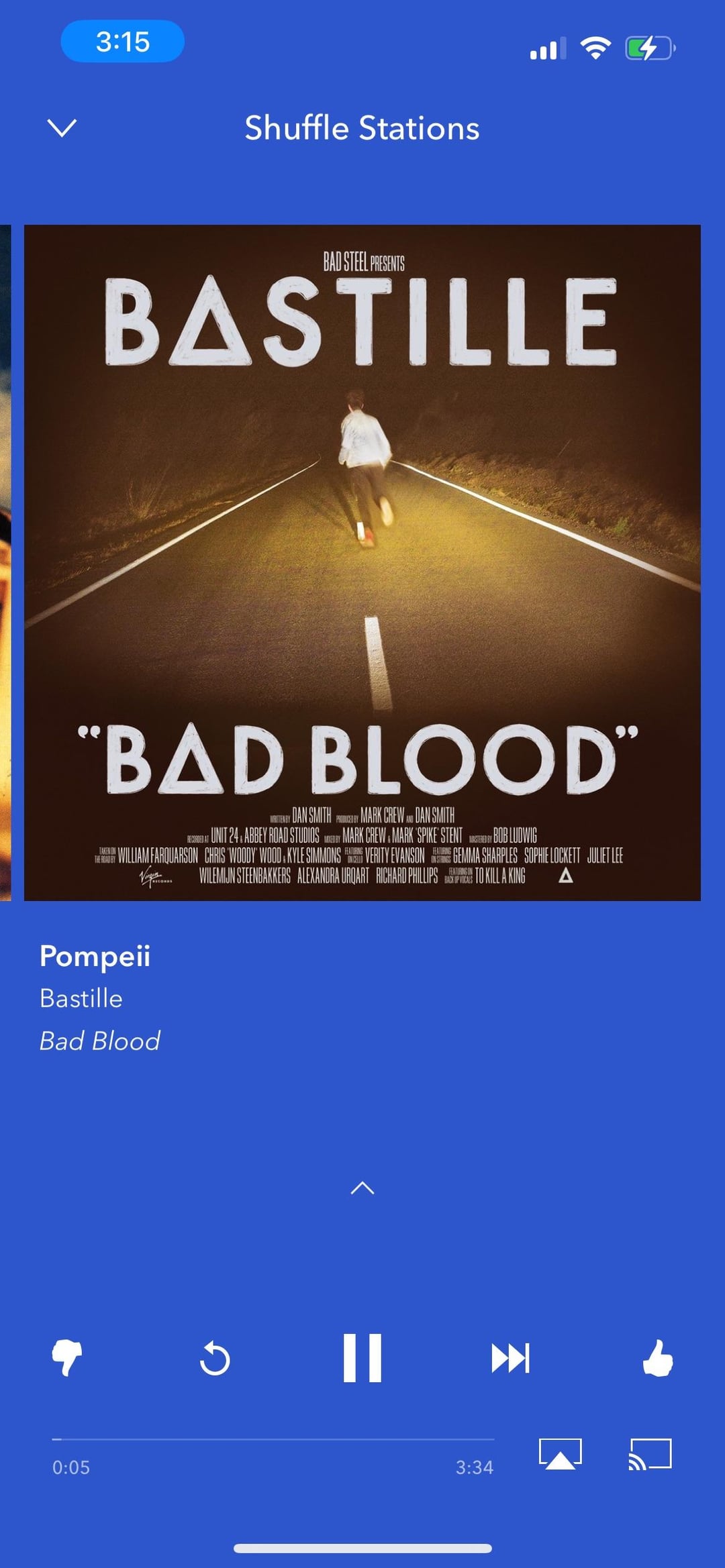Open AirPlay output options
This screenshot has width=725, height=1568.
[560, 1453]
